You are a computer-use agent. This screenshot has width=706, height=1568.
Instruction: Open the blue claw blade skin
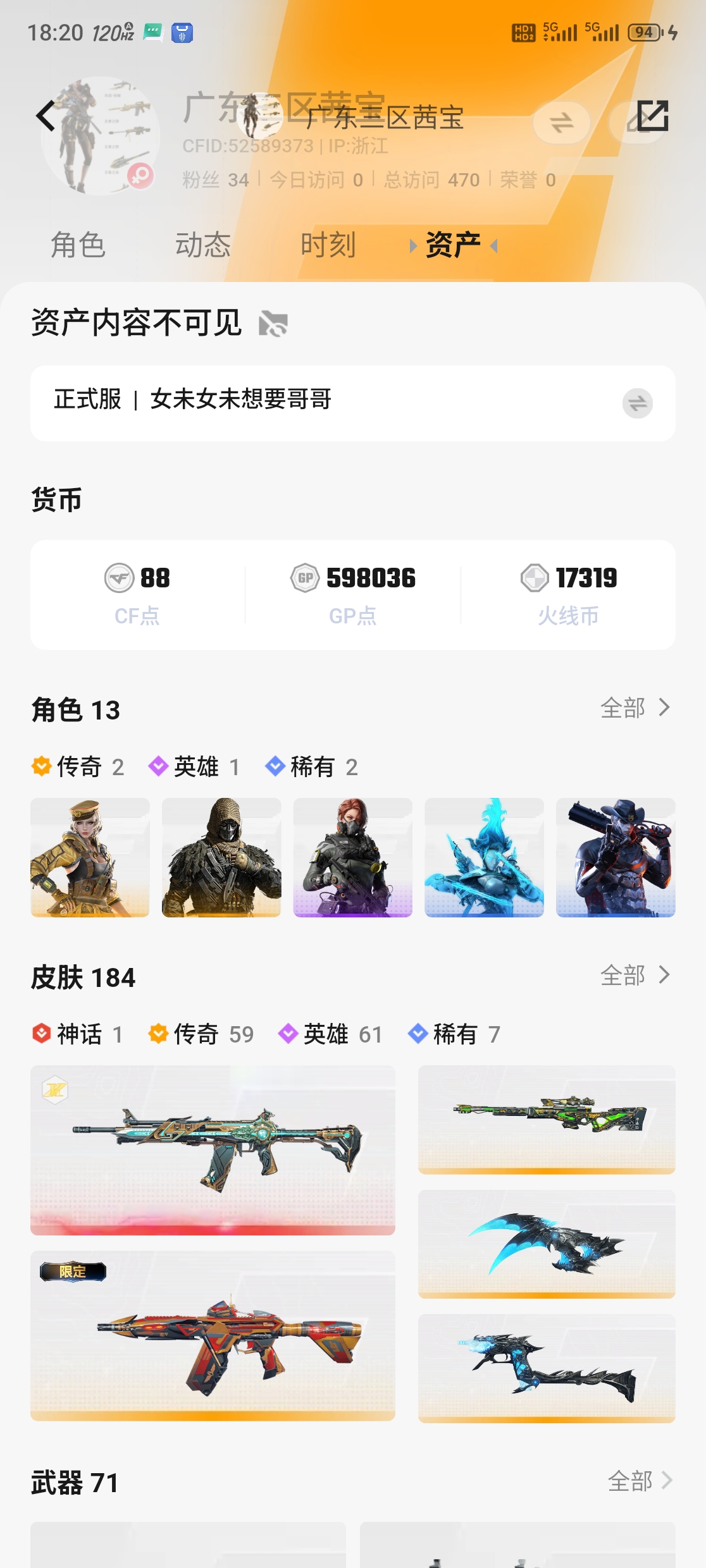(547, 1244)
